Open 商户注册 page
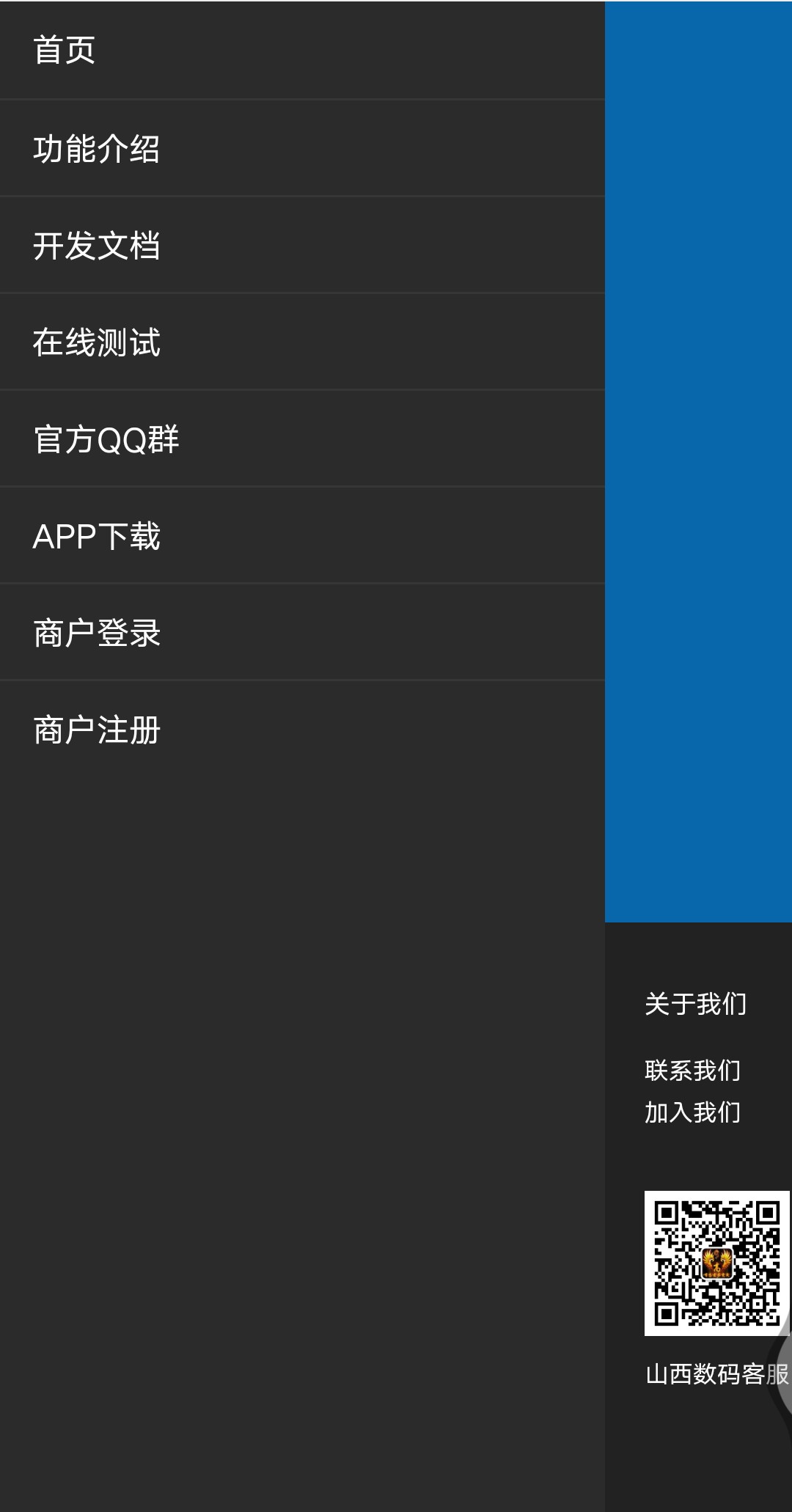792x1512 pixels. click(96, 730)
